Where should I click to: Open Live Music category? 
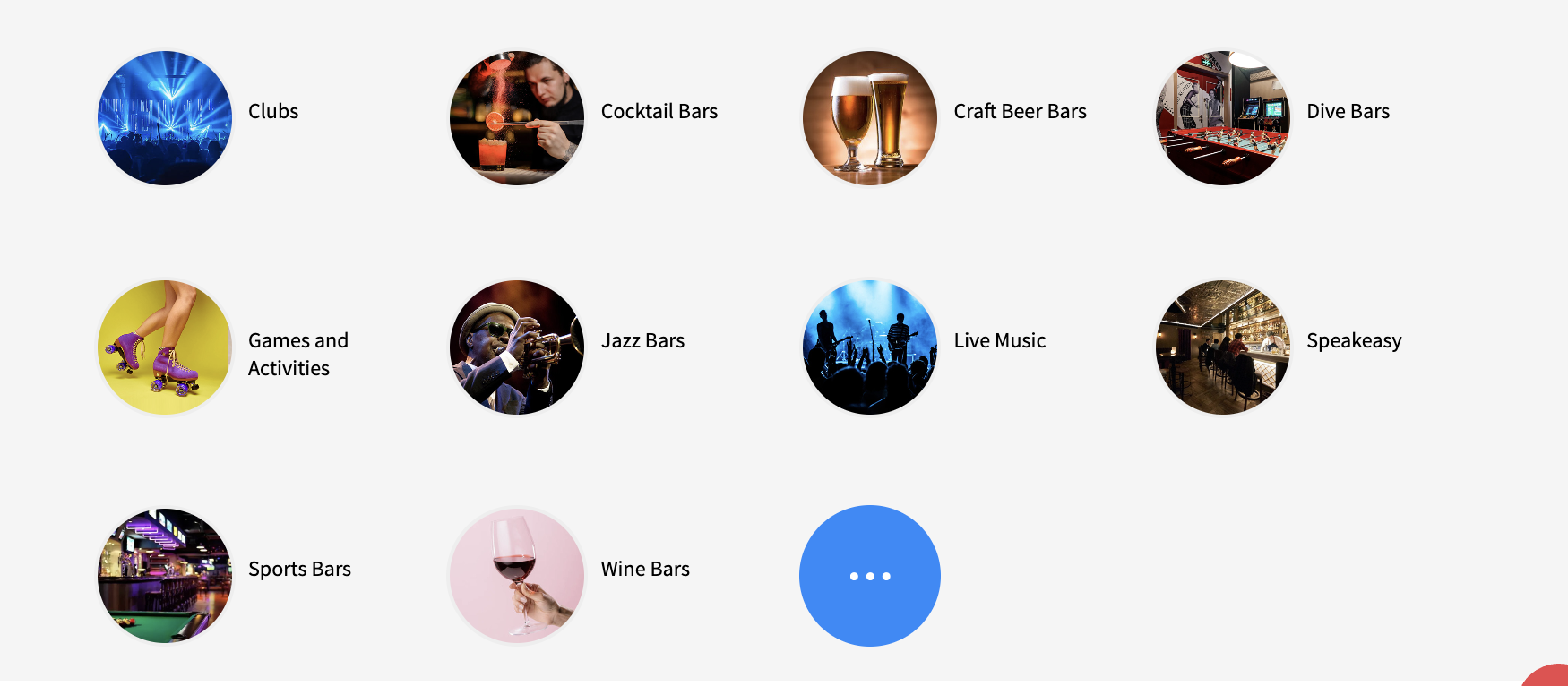pos(870,347)
